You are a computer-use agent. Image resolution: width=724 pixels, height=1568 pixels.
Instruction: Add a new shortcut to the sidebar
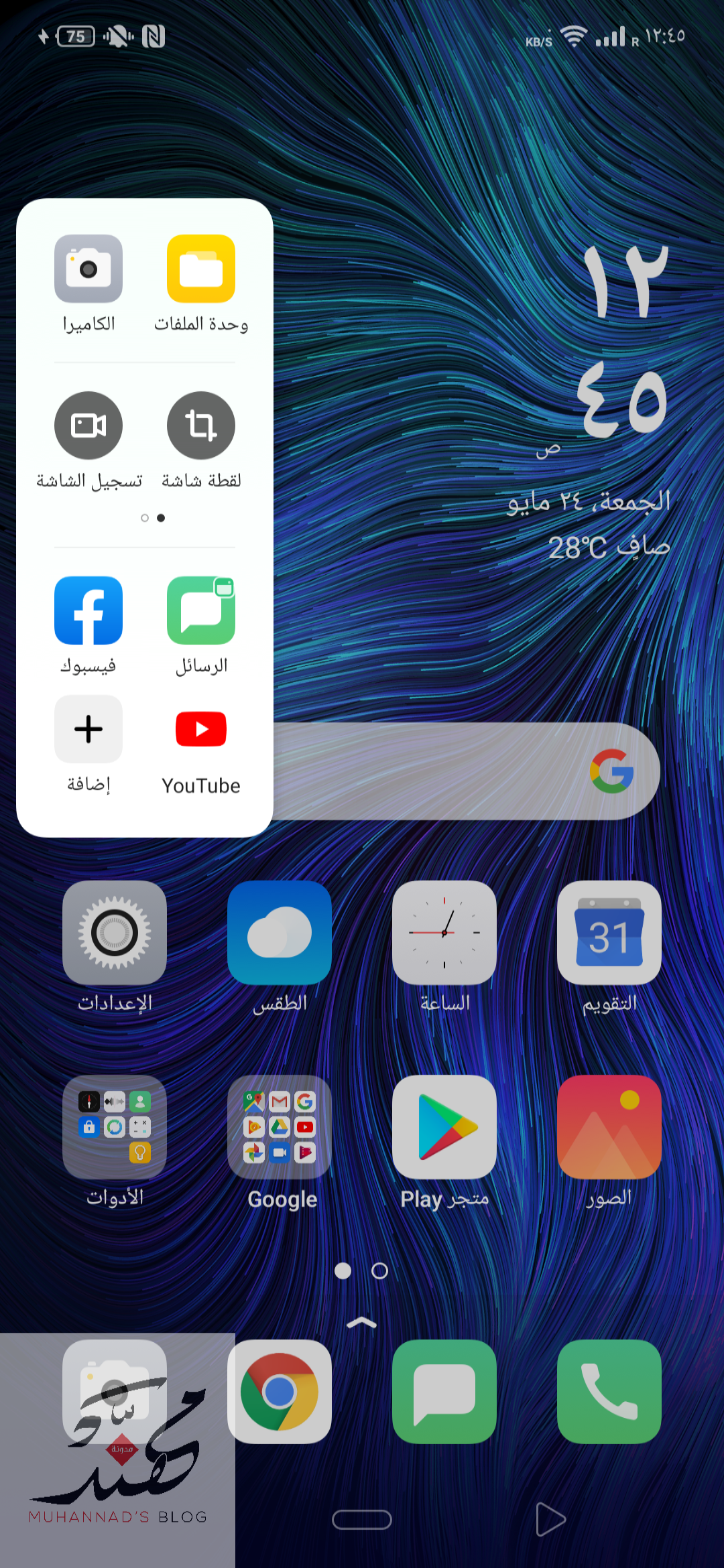pos(88,730)
